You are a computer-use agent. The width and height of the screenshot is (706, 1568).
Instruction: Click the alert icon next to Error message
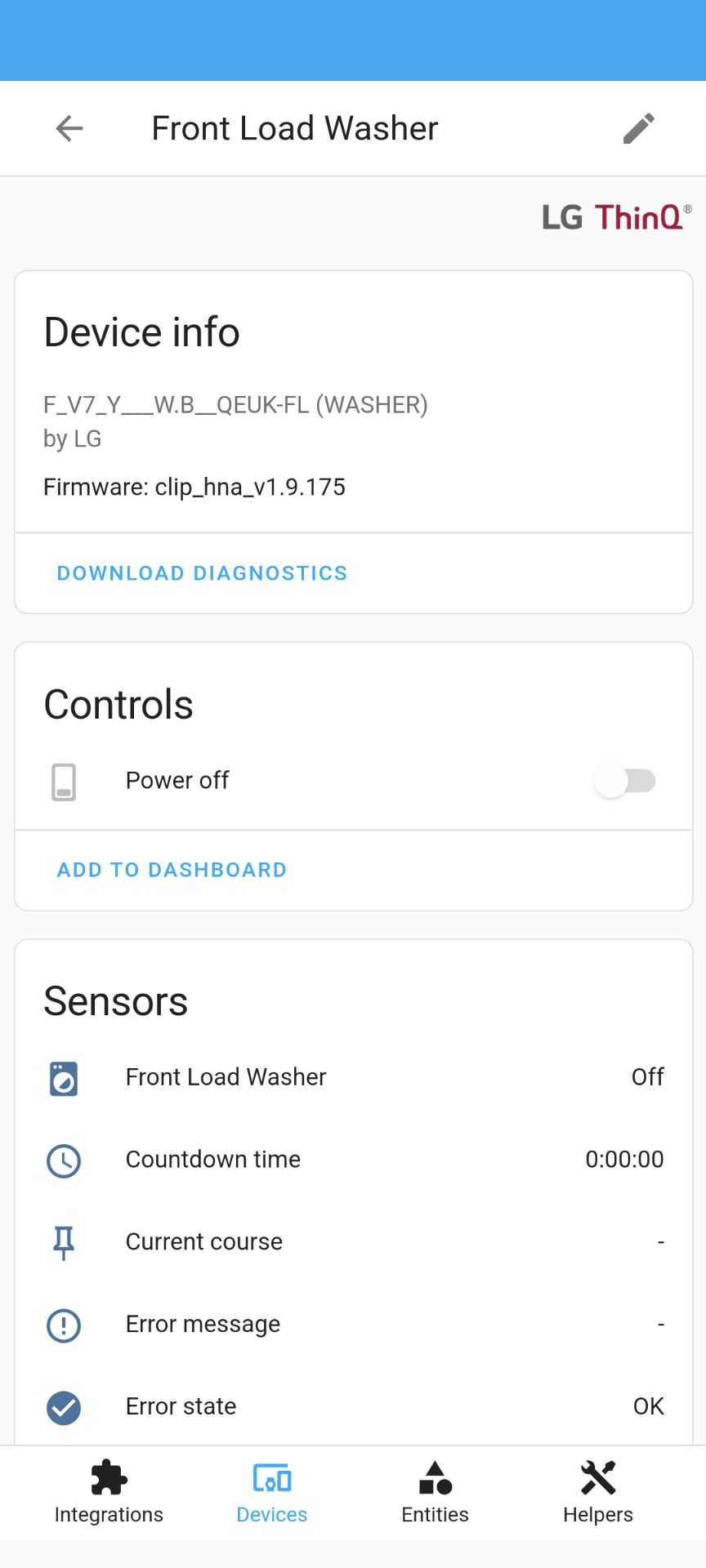pos(64,1325)
